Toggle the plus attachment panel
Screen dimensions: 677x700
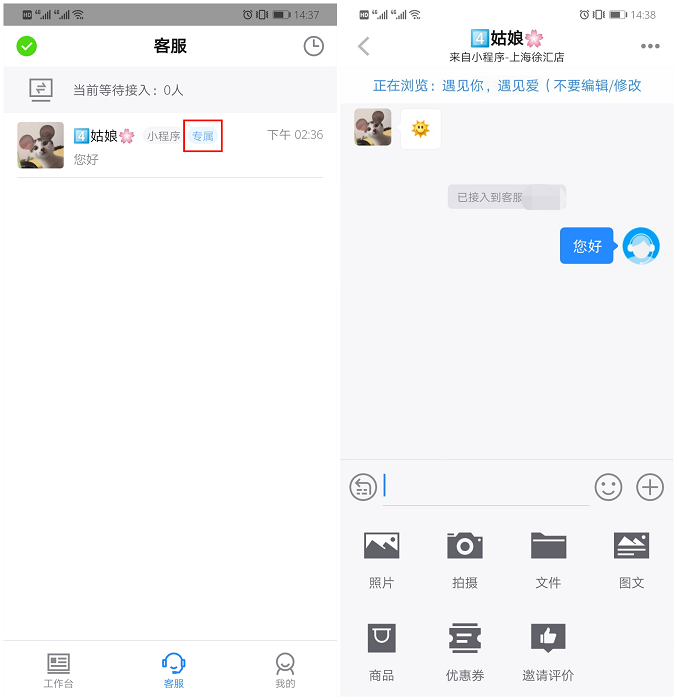[x=650, y=487]
